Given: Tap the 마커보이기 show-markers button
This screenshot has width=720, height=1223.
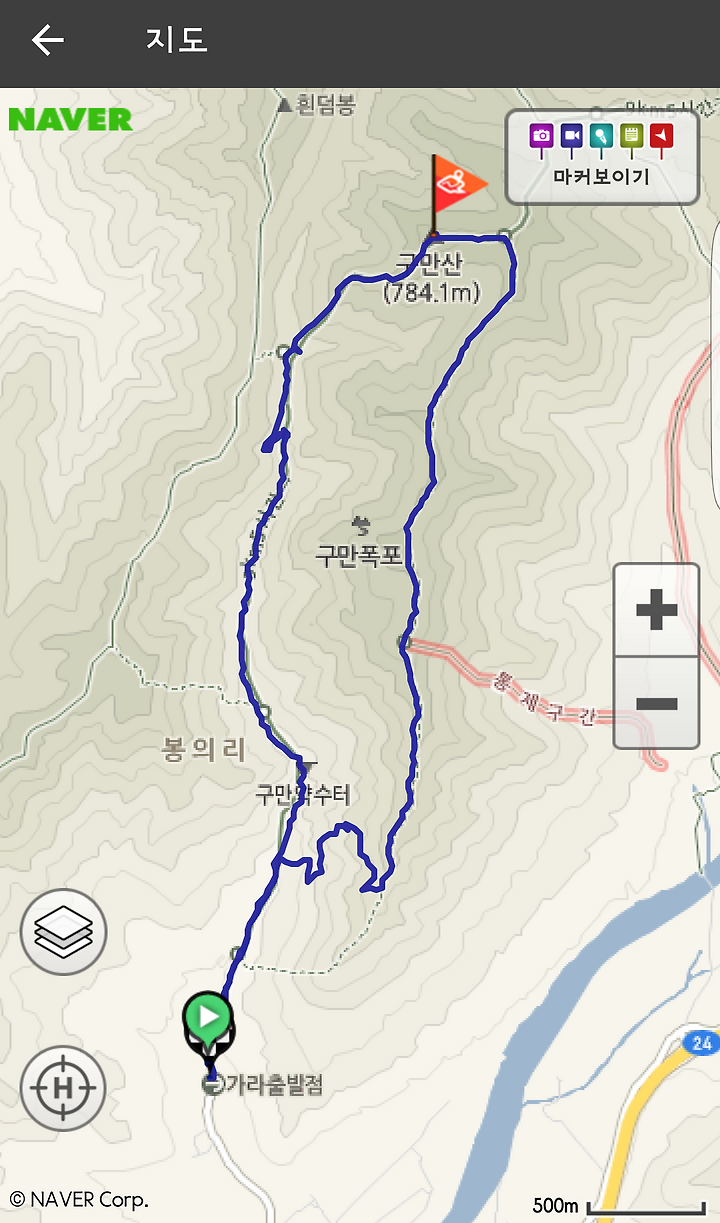Looking at the screenshot, I should point(602,157).
